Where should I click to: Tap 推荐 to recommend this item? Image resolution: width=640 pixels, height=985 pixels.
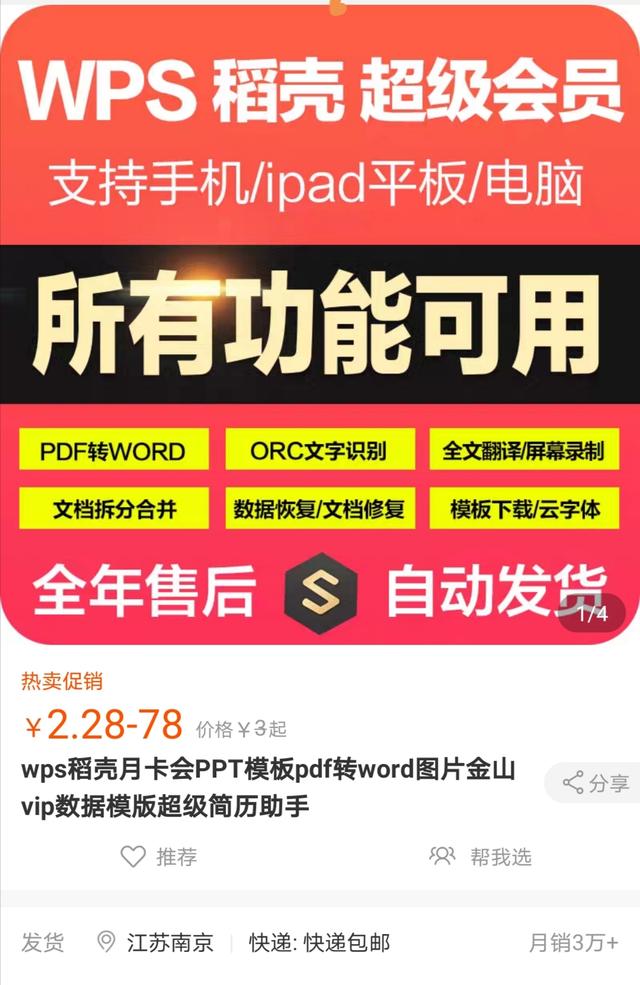coord(159,856)
